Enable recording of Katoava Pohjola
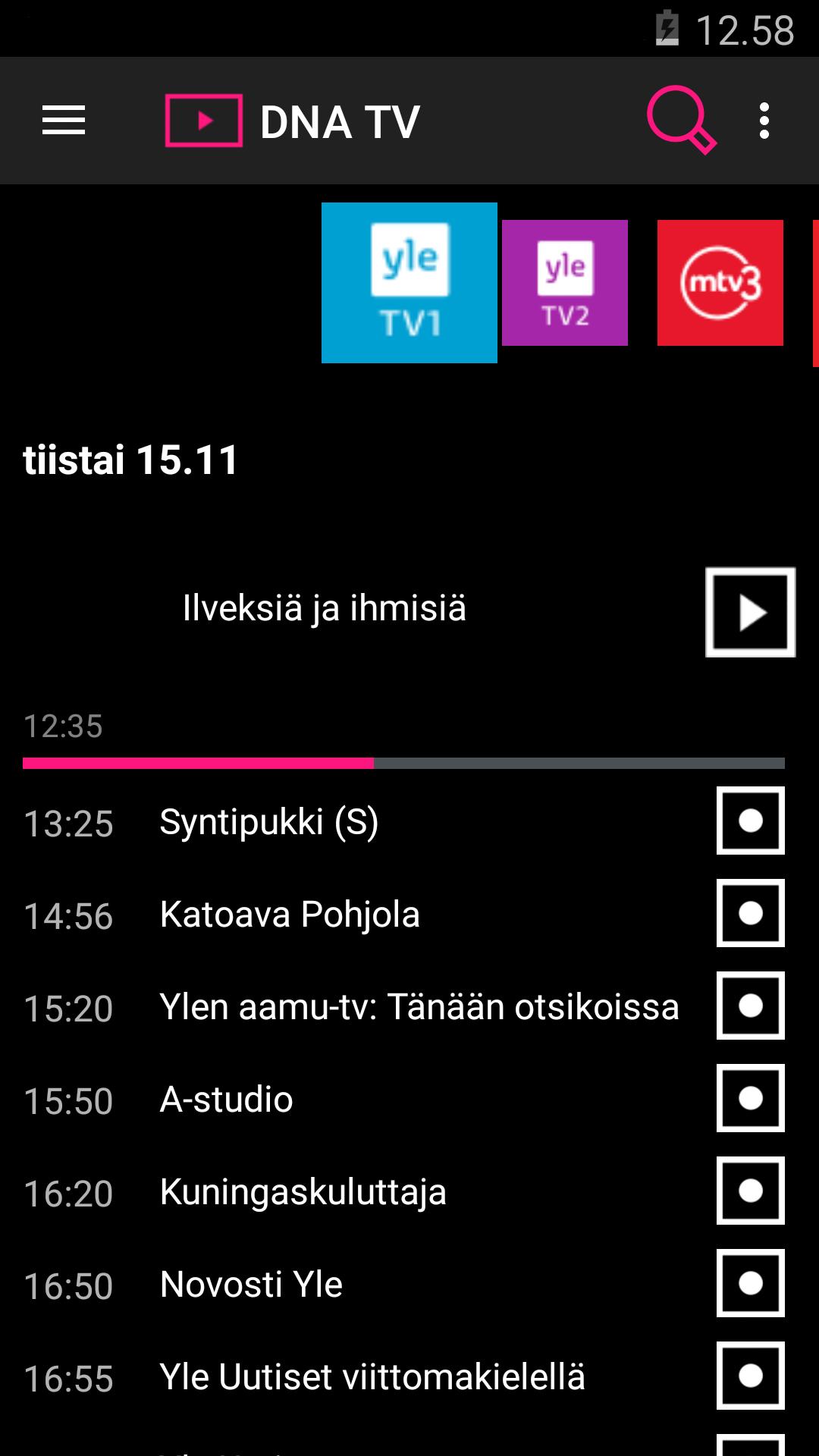819x1456 pixels. 749,915
